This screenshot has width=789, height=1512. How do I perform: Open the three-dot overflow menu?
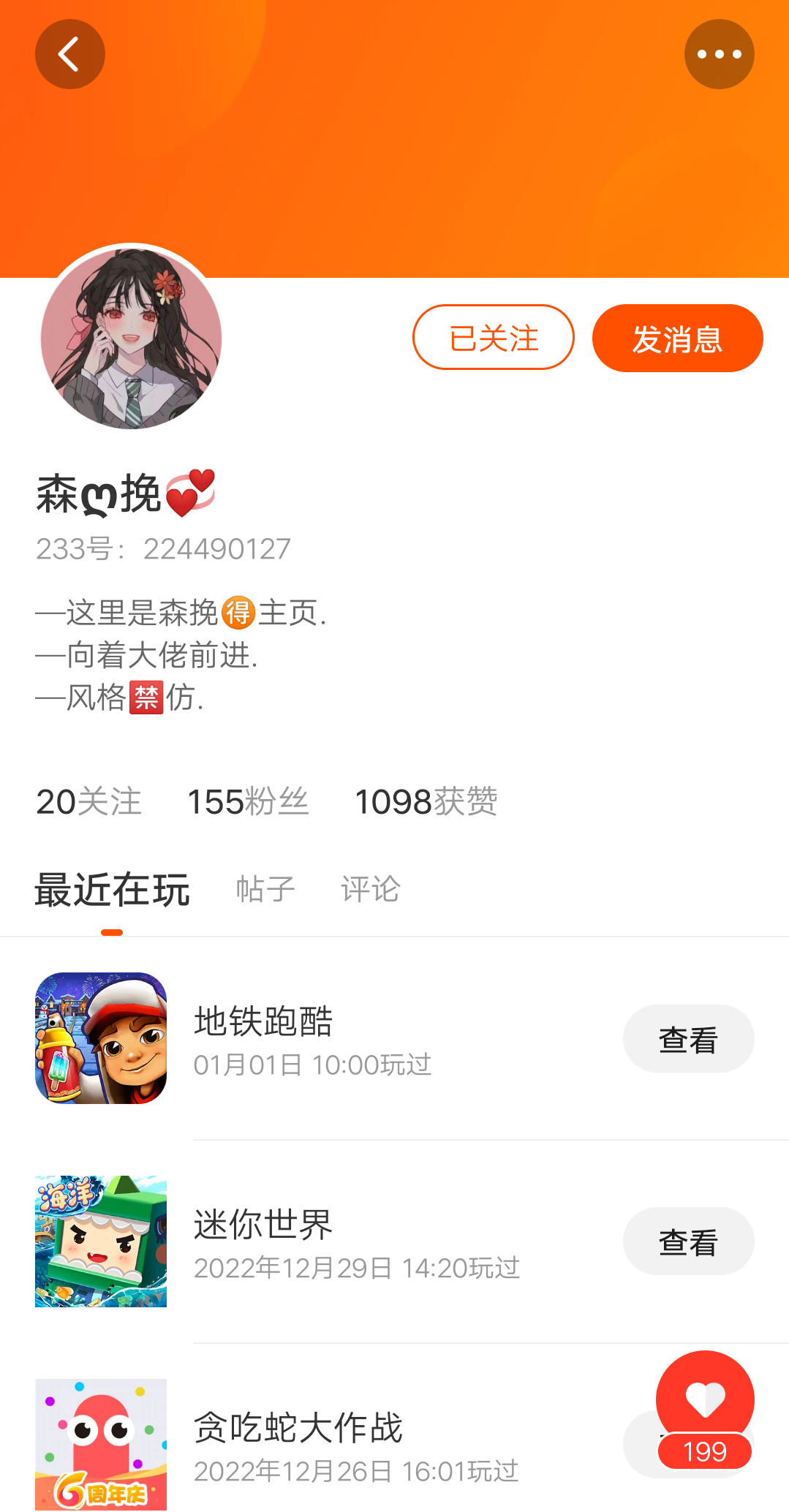pyautogui.click(x=719, y=54)
